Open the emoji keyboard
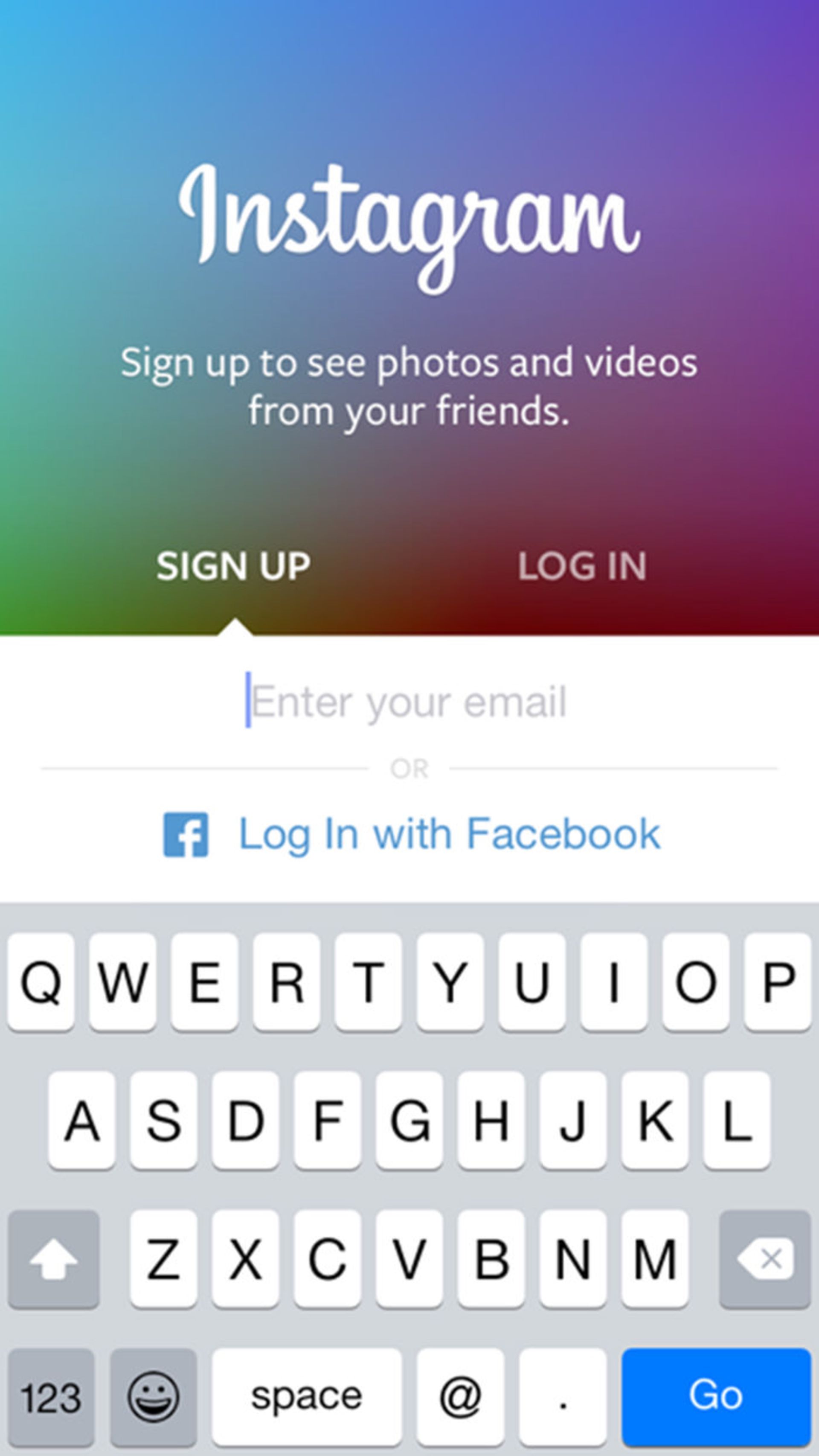 coord(153,1395)
